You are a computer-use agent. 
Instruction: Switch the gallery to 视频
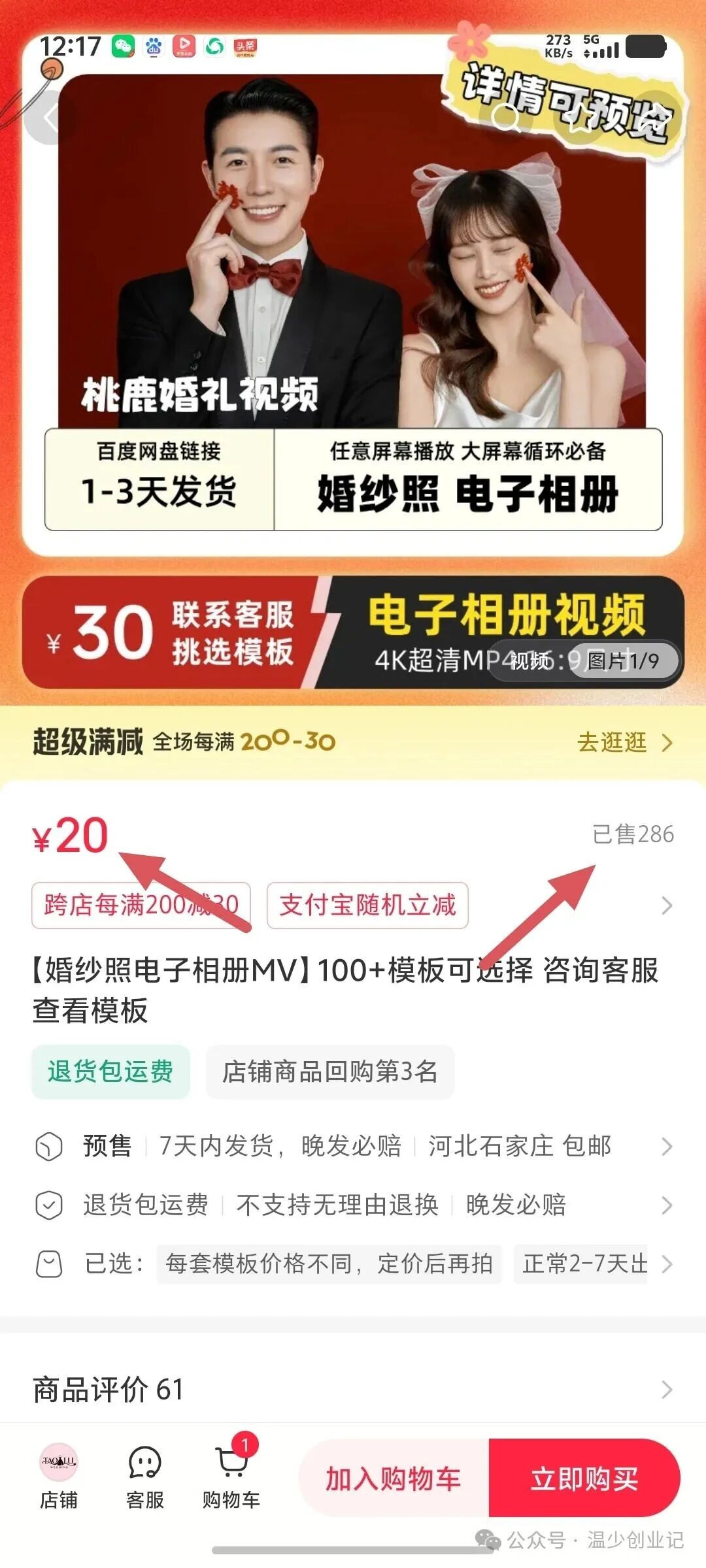(531, 661)
